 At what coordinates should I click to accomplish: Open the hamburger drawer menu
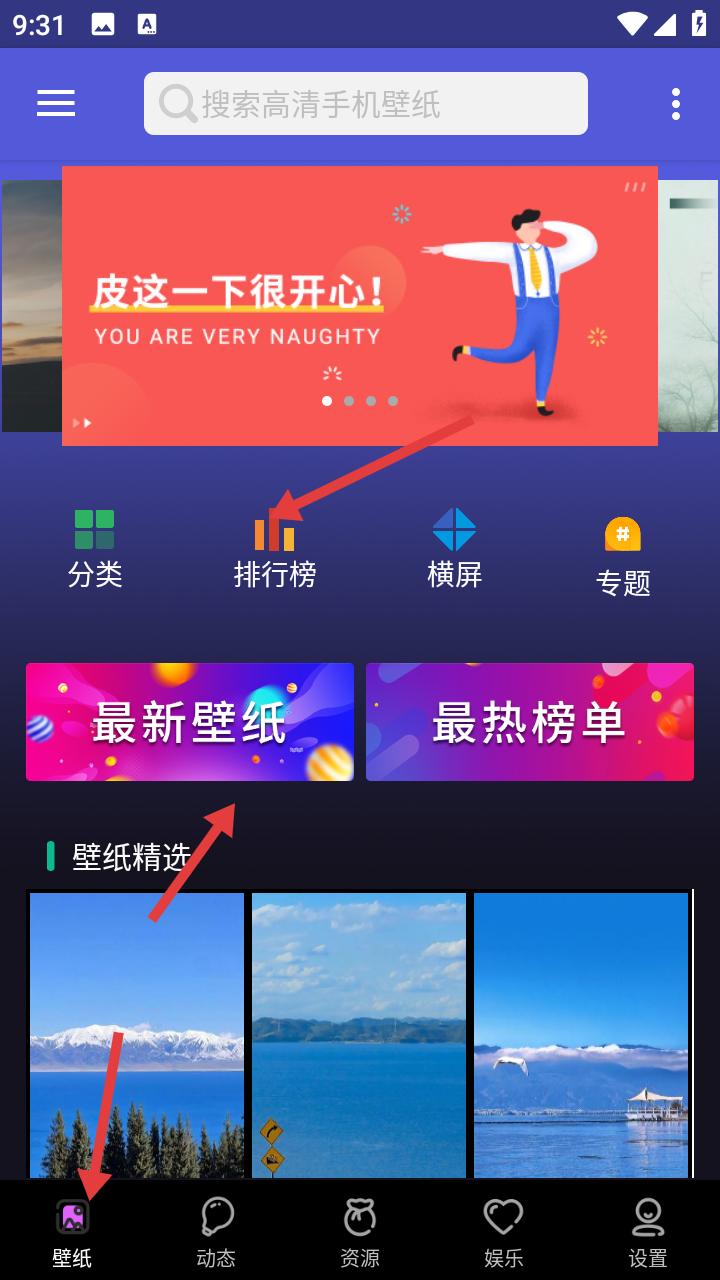pos(56,103)
